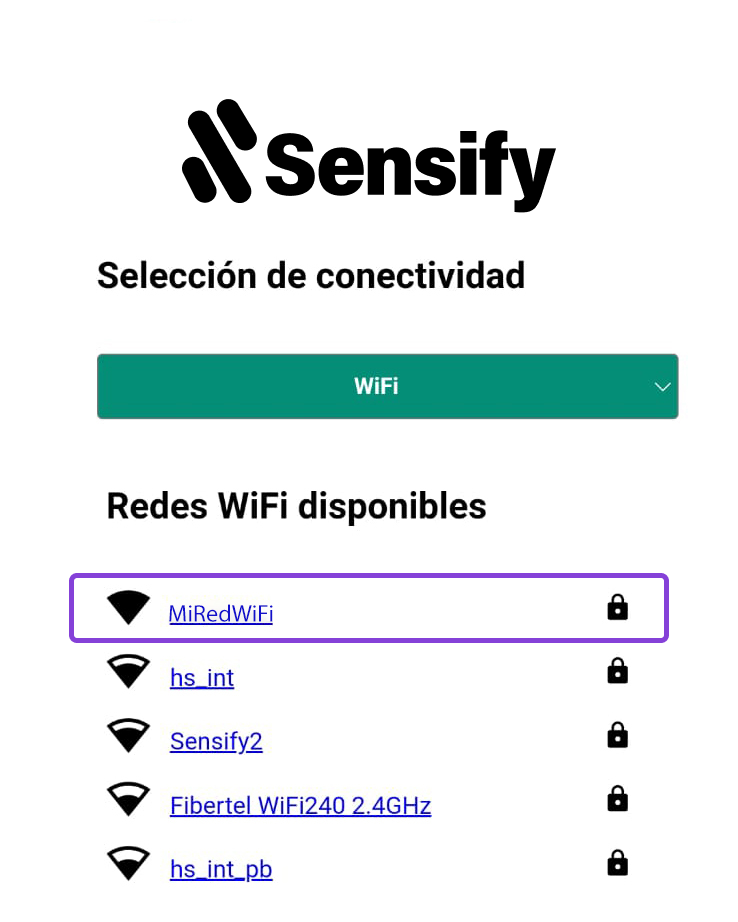Select the MiRedWiFi network link

(x=220, y=613)
